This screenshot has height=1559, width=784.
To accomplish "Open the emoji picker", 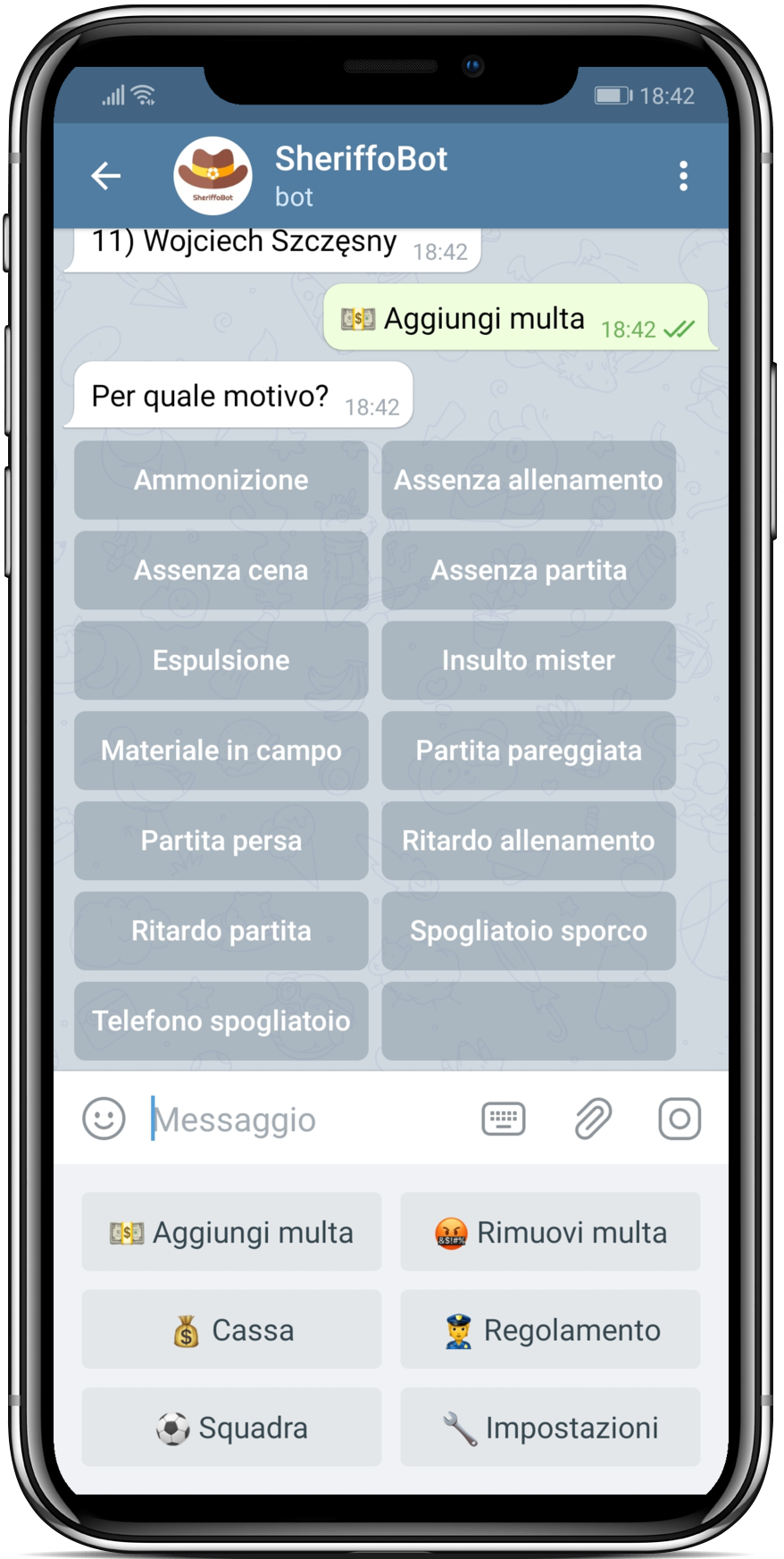I will pyautogui.click(x=104, y=1119).
